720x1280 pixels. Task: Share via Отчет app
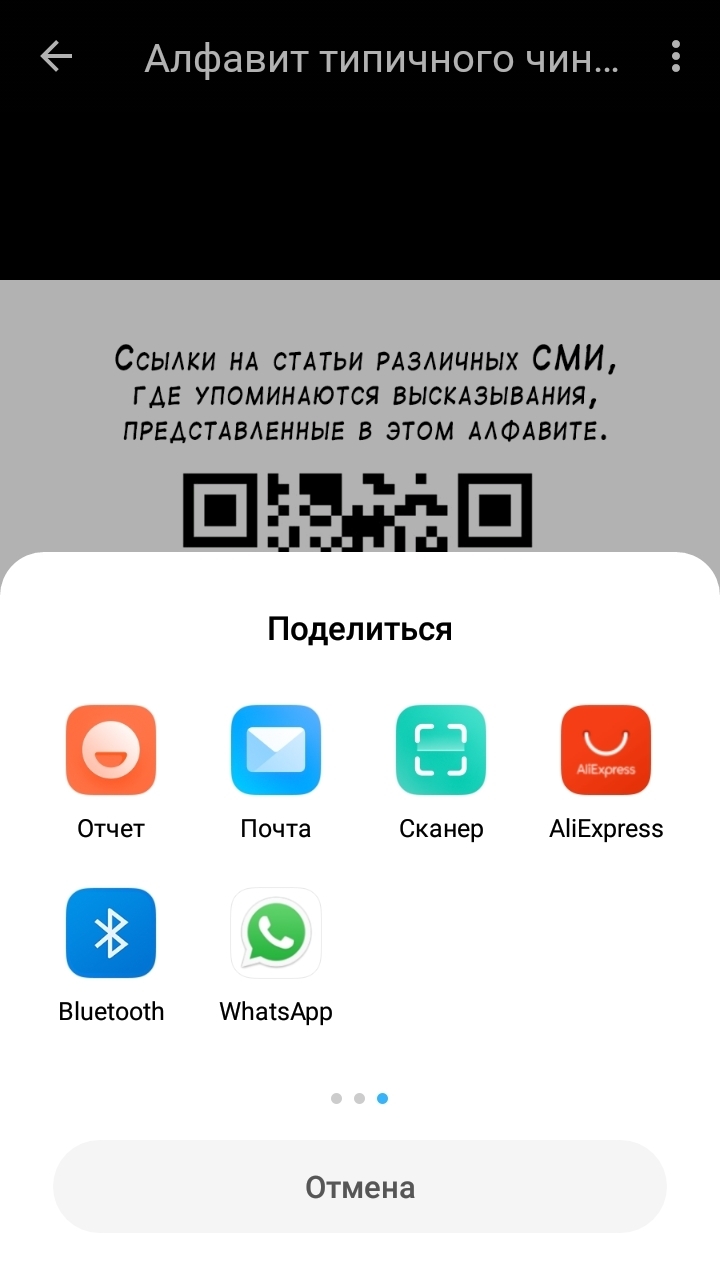[x=111, y=750]
